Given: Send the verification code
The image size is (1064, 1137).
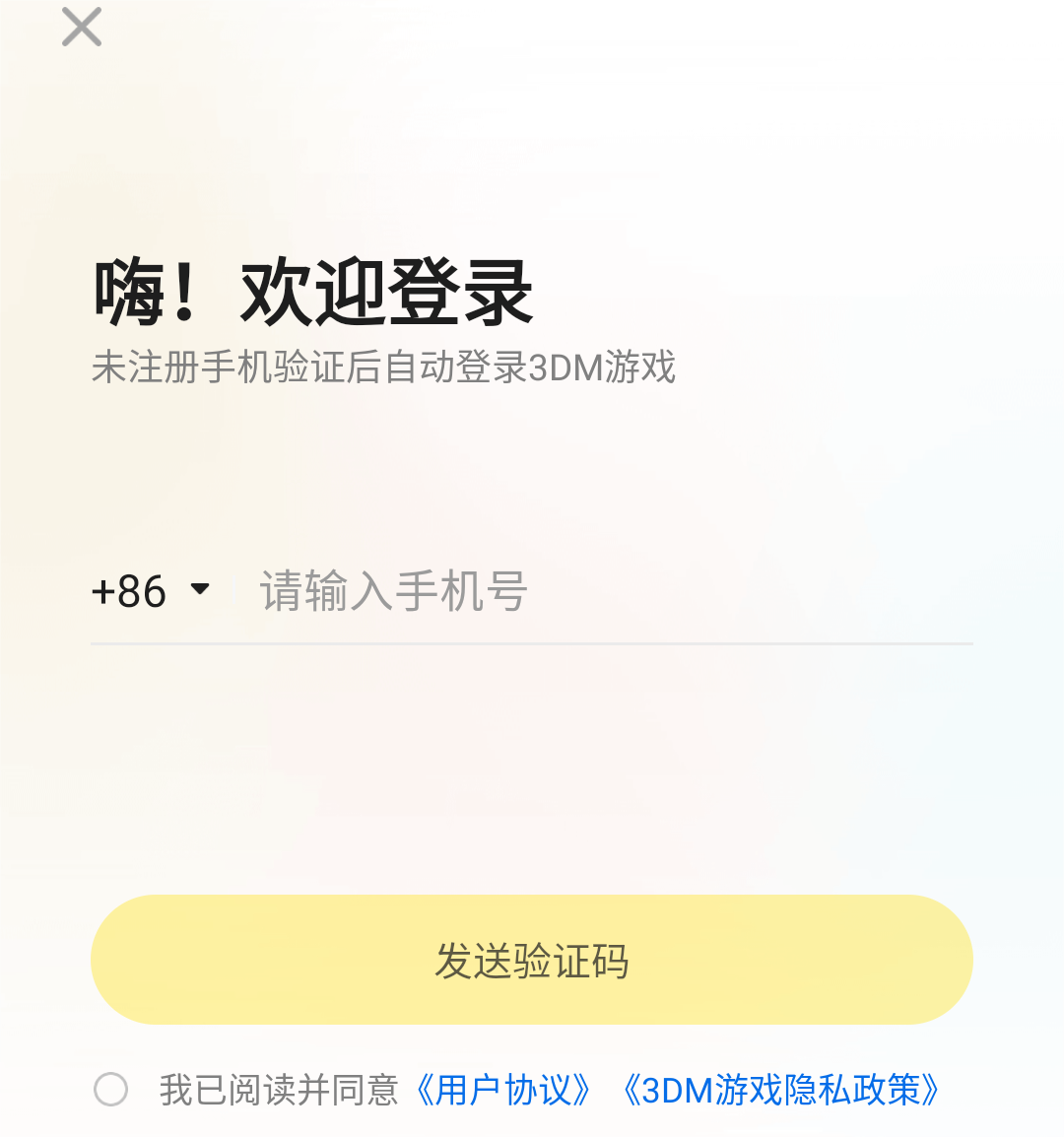Looking at the screenshot, I should coord(532,959).
